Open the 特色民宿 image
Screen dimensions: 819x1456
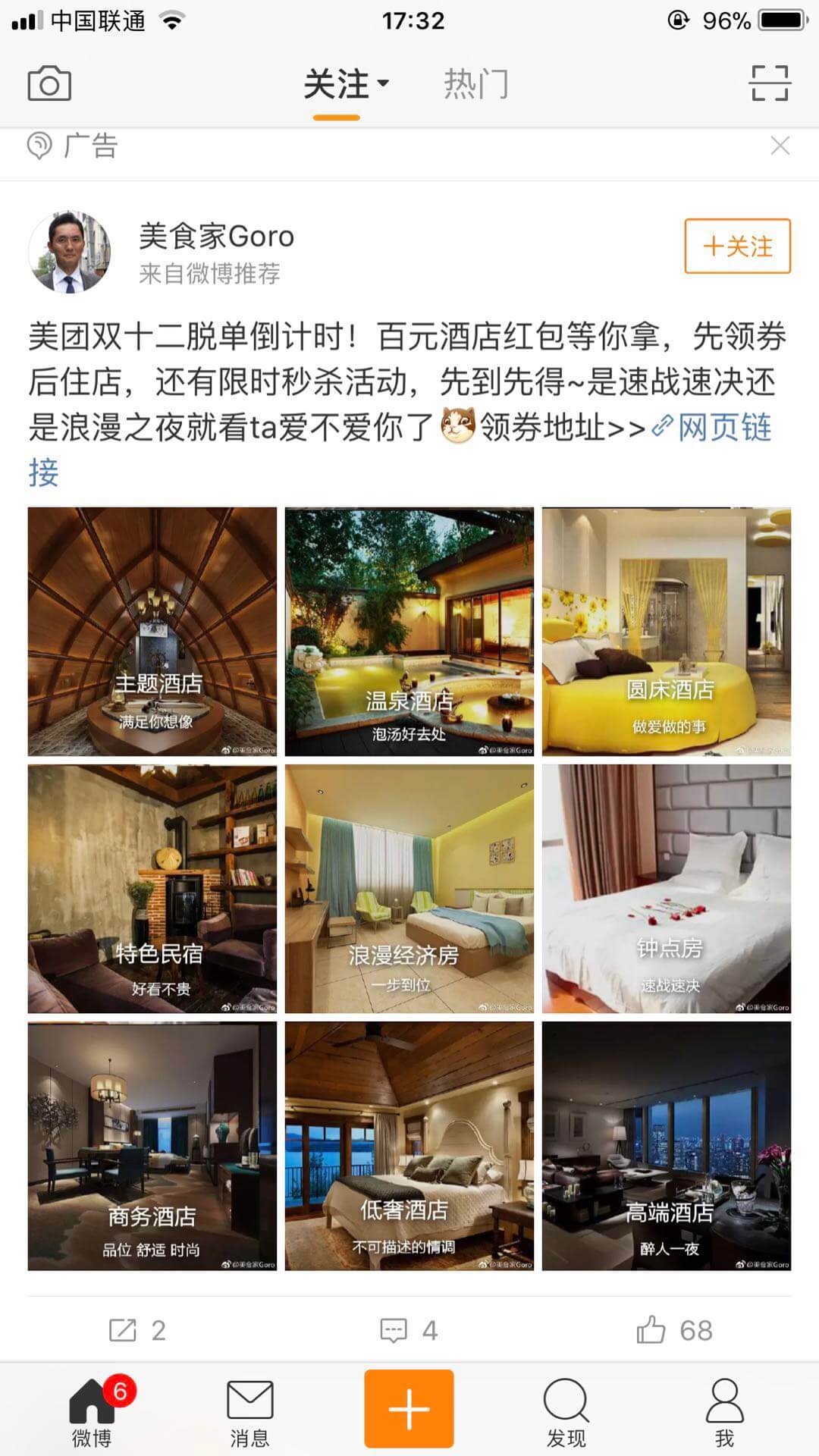152,889
